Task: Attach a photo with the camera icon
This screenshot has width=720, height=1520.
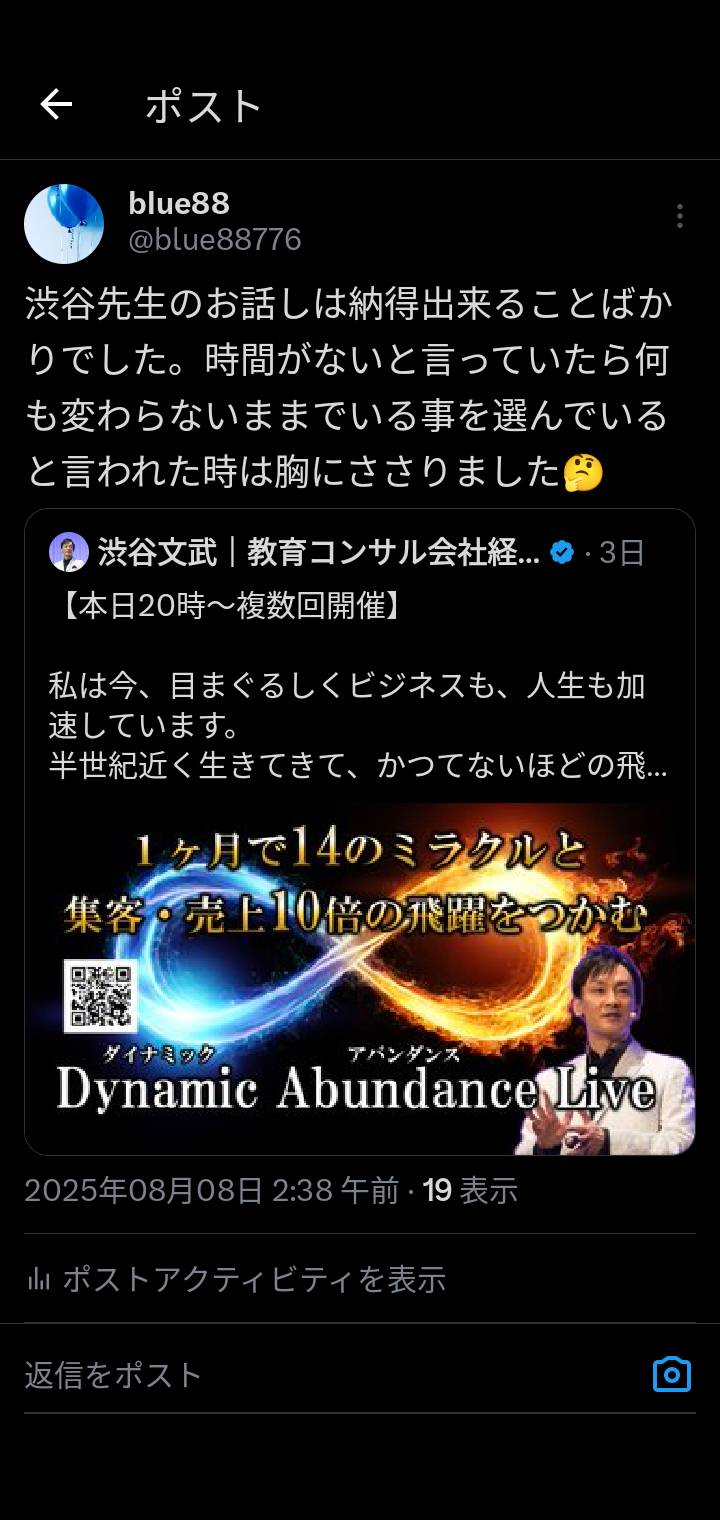Action: tap(672, 1375)
